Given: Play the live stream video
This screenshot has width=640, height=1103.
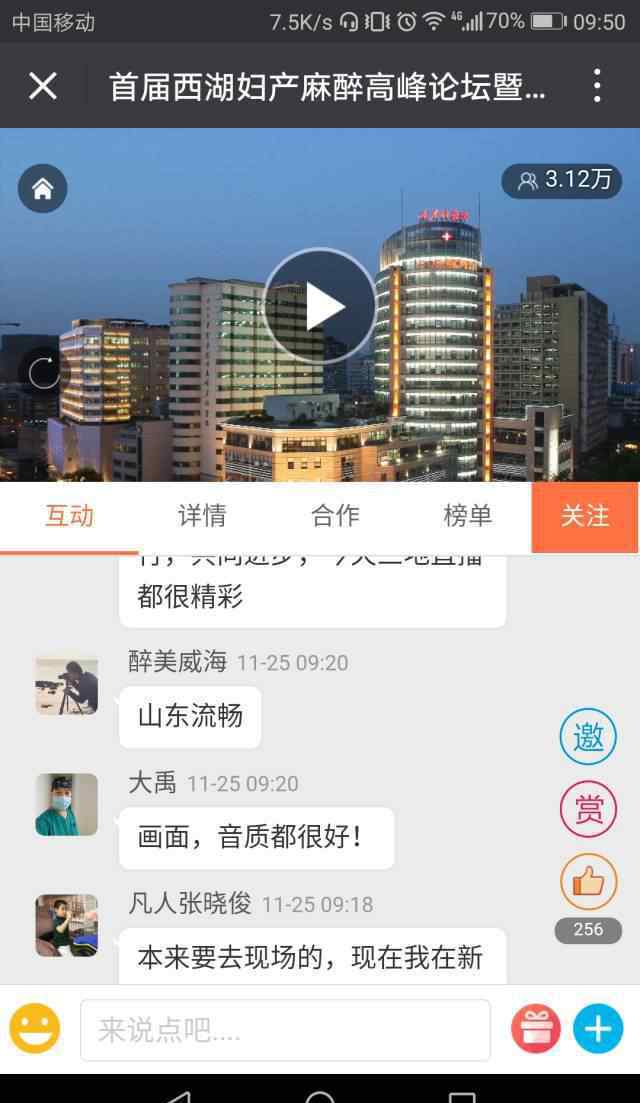Looking at the screenshot, I should click(x=320, y=306).
